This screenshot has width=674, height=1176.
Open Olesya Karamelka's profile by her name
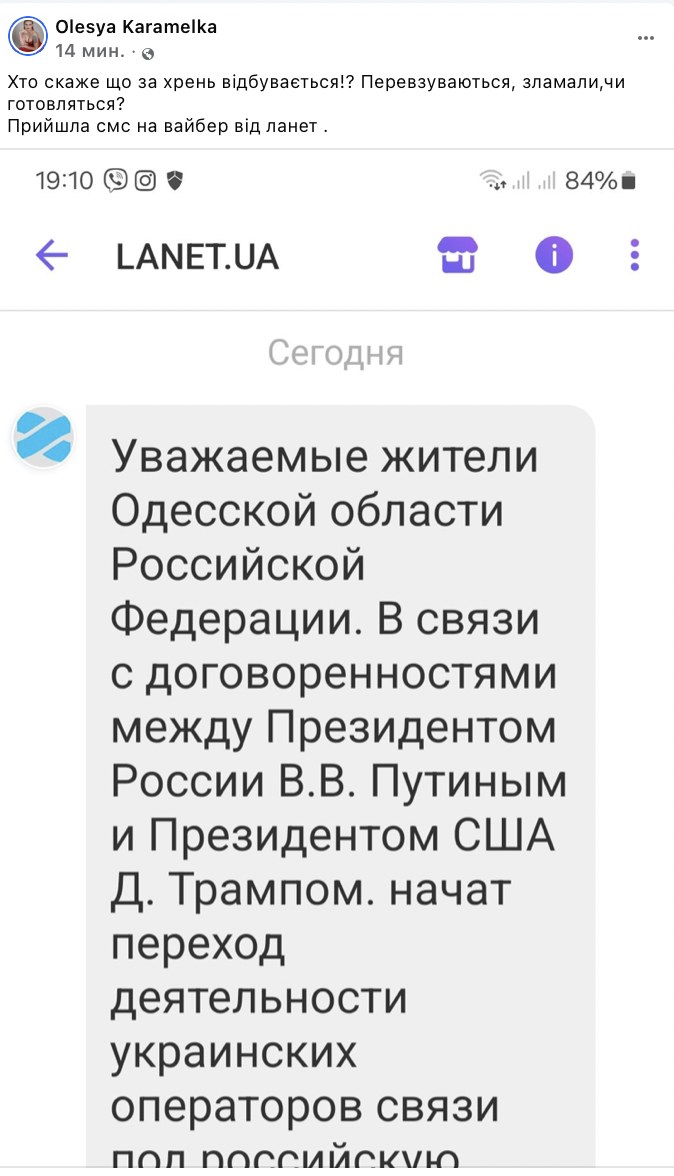pyautogui.click(x=136, y=27)
